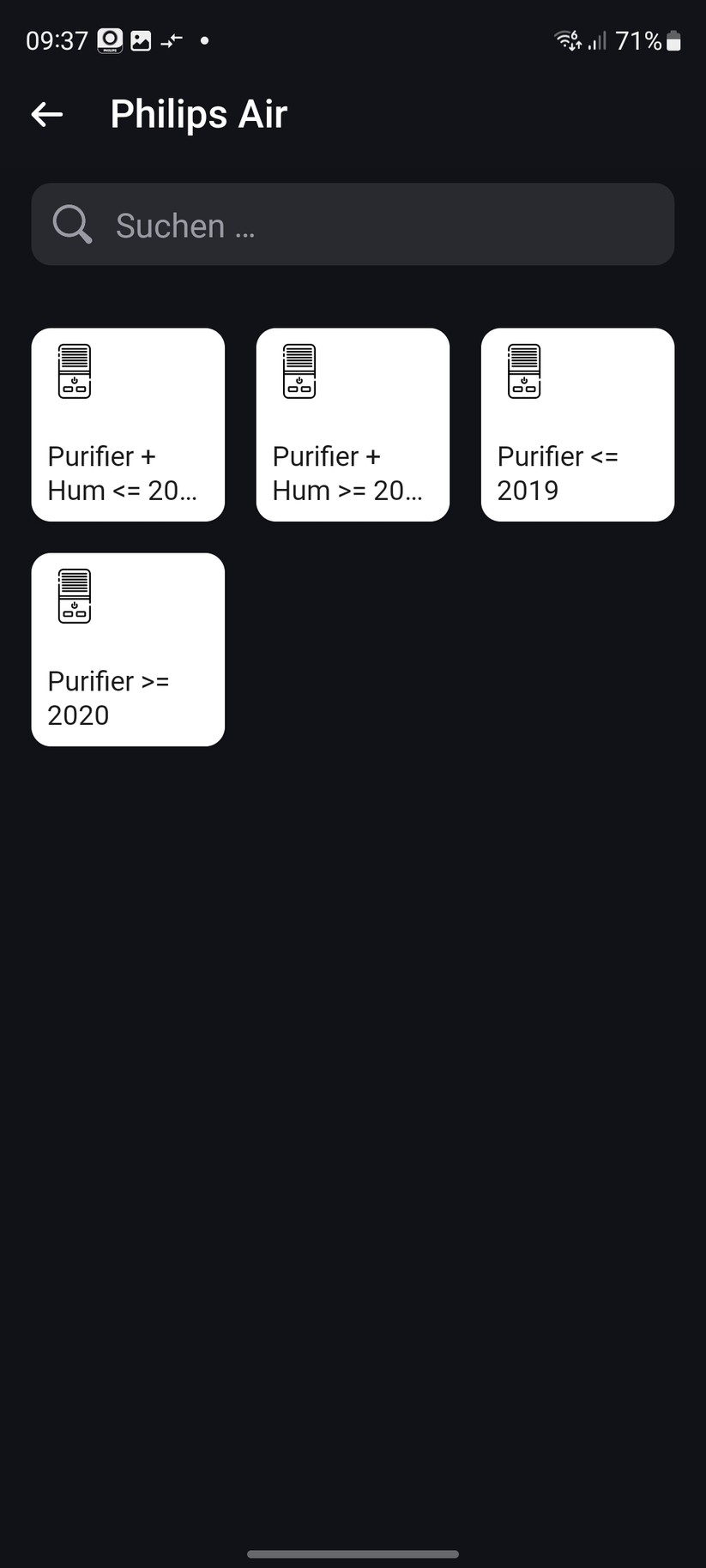The image size is (706, 1568).
Task: Click the magnifying glass search icon
Action: pos(71,224)
